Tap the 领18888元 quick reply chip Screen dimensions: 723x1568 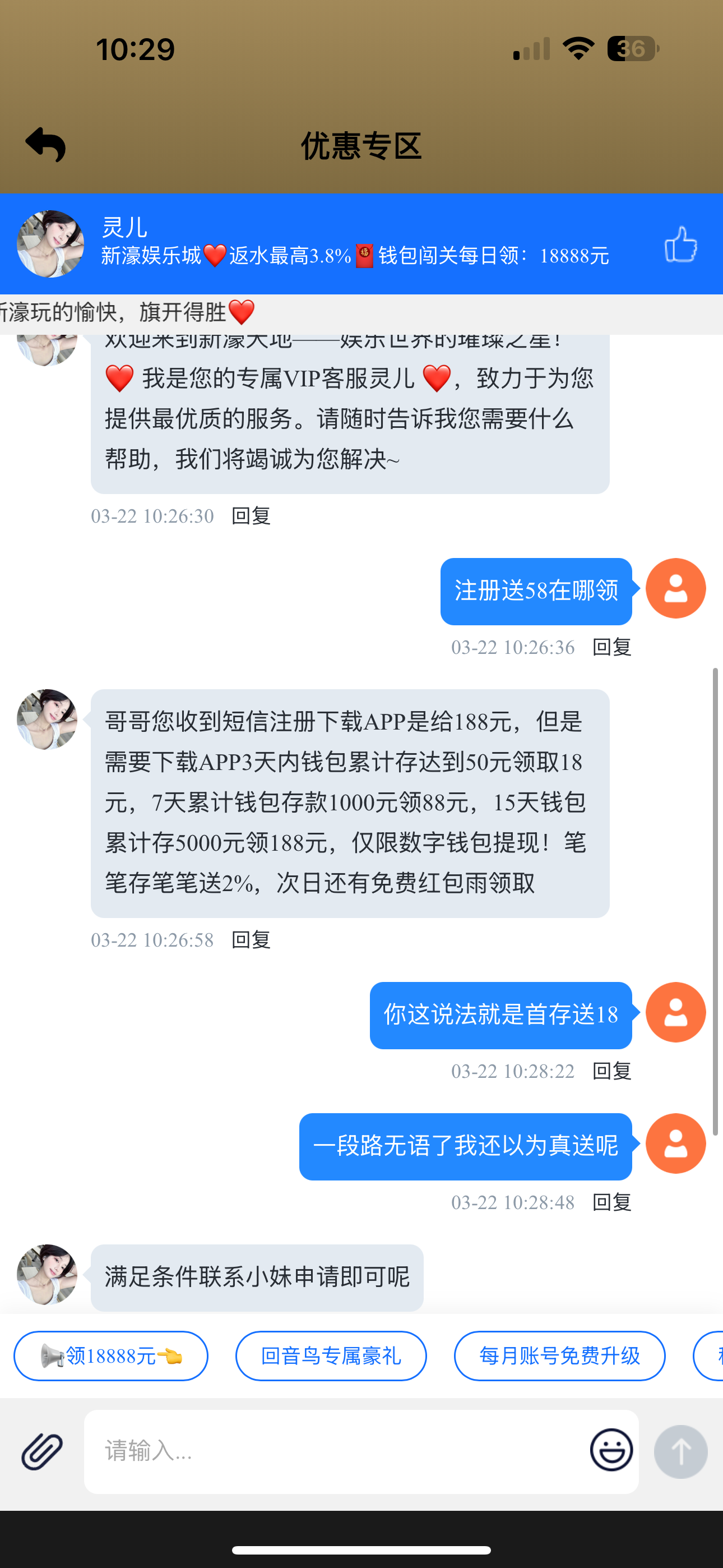point(111,1355)
